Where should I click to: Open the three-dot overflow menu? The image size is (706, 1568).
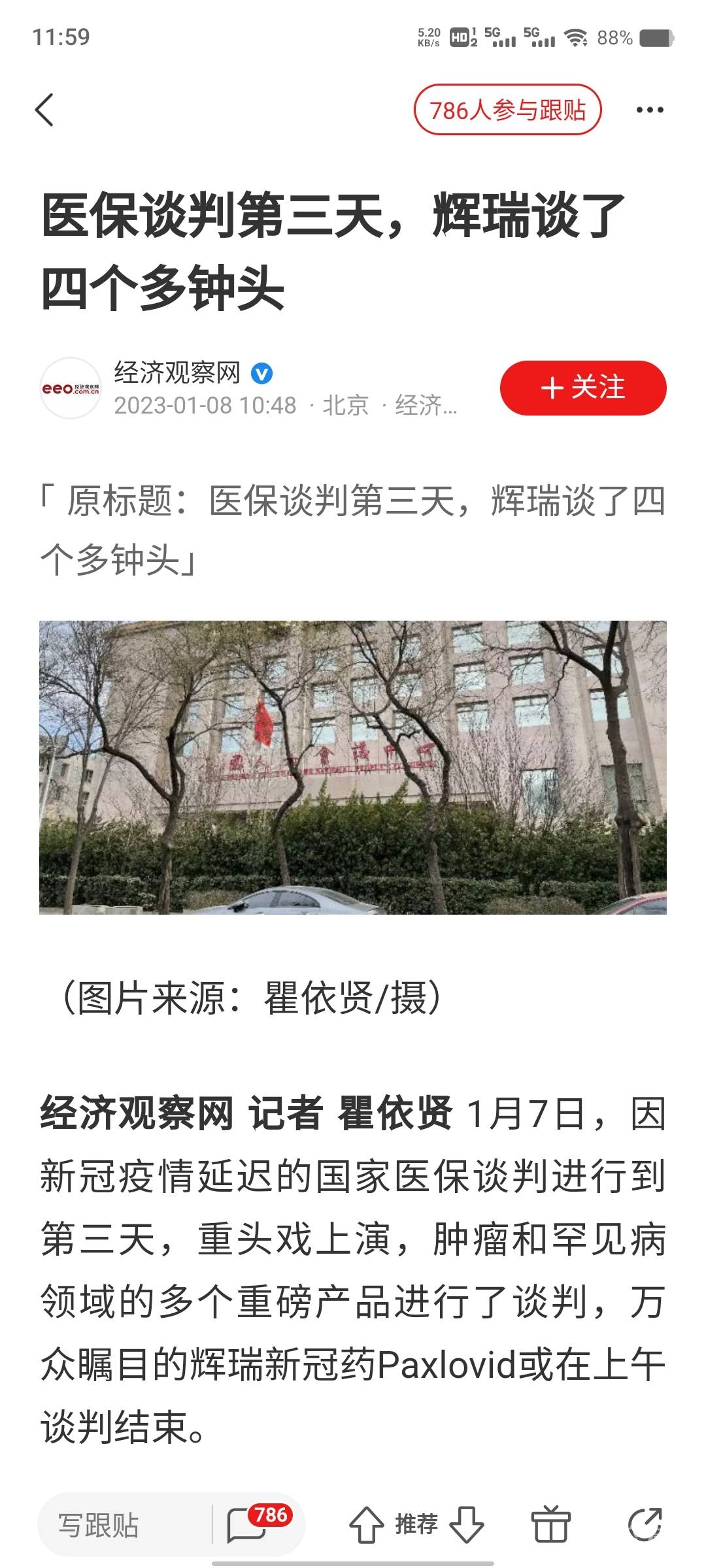650,110
